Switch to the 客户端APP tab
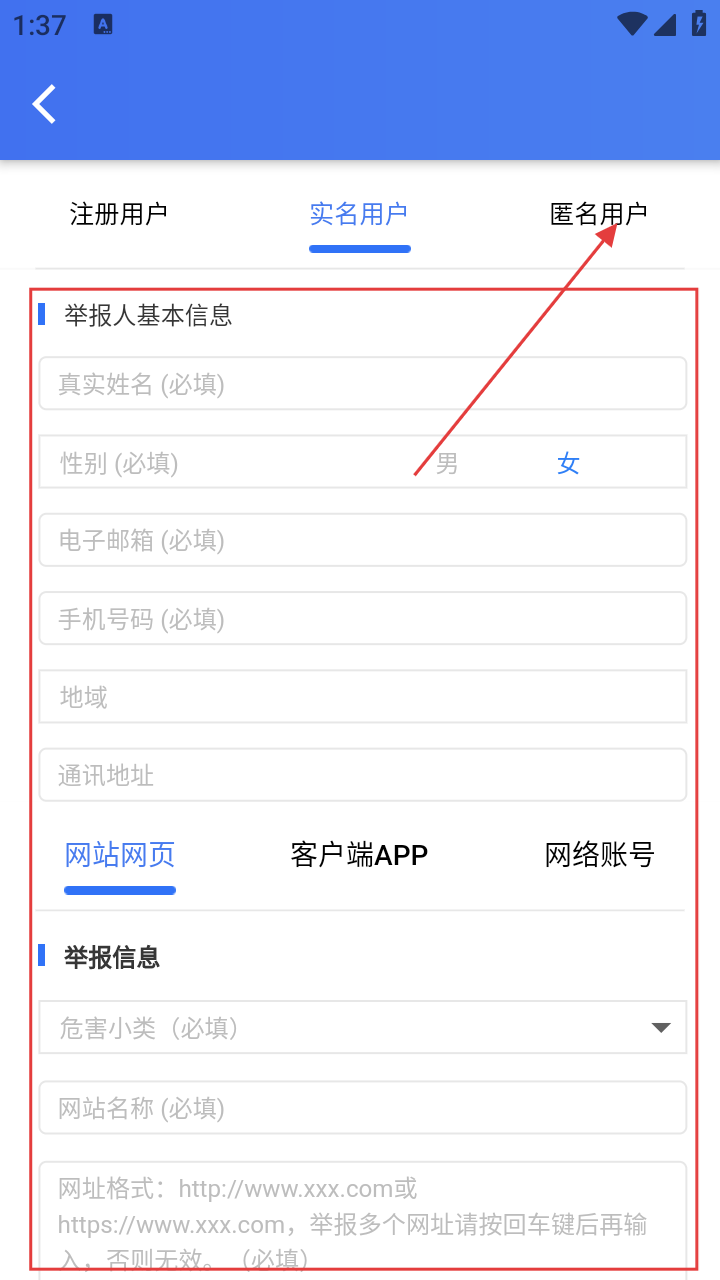The width and height of the screenshot is (720, 1280). coord(359,855)
